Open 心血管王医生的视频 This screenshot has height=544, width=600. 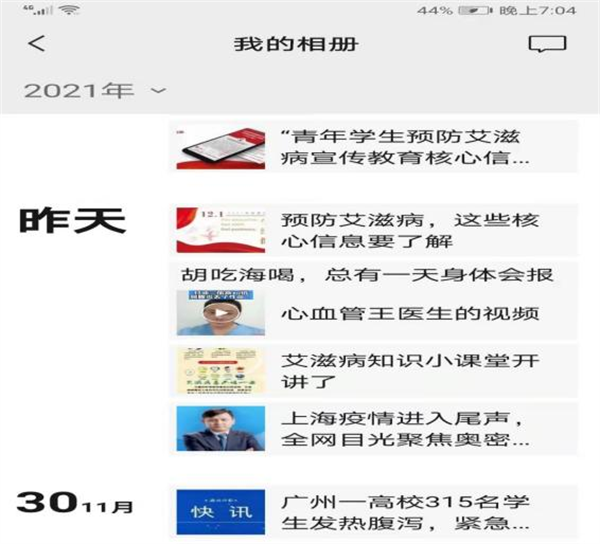375,313
